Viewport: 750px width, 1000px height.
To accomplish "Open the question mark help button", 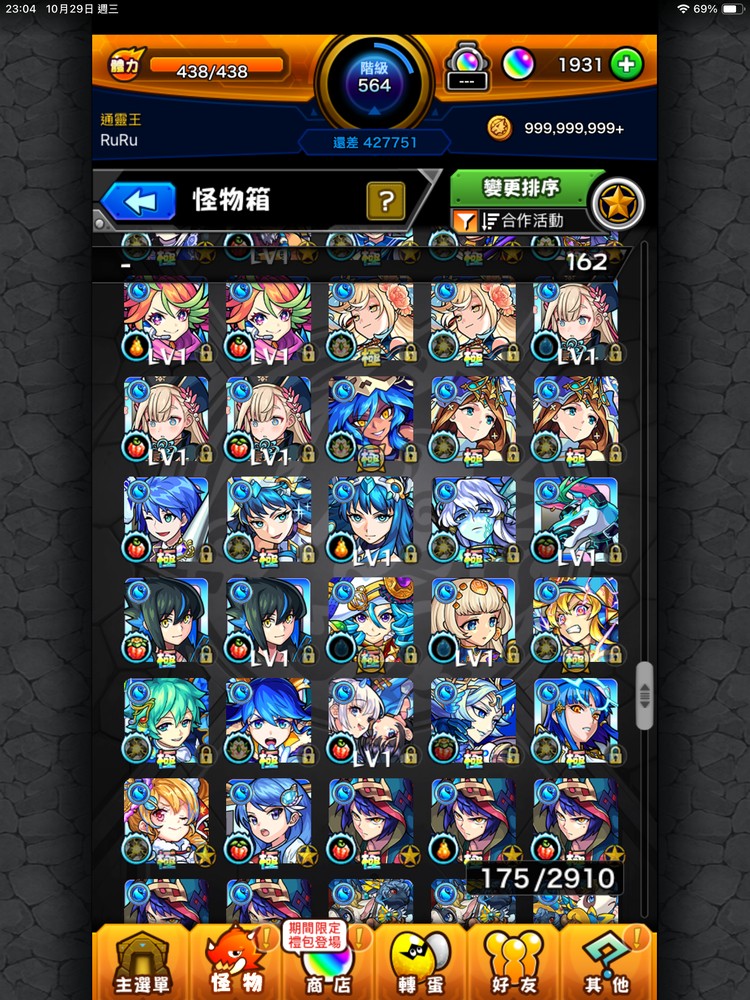I will (385, 201).
